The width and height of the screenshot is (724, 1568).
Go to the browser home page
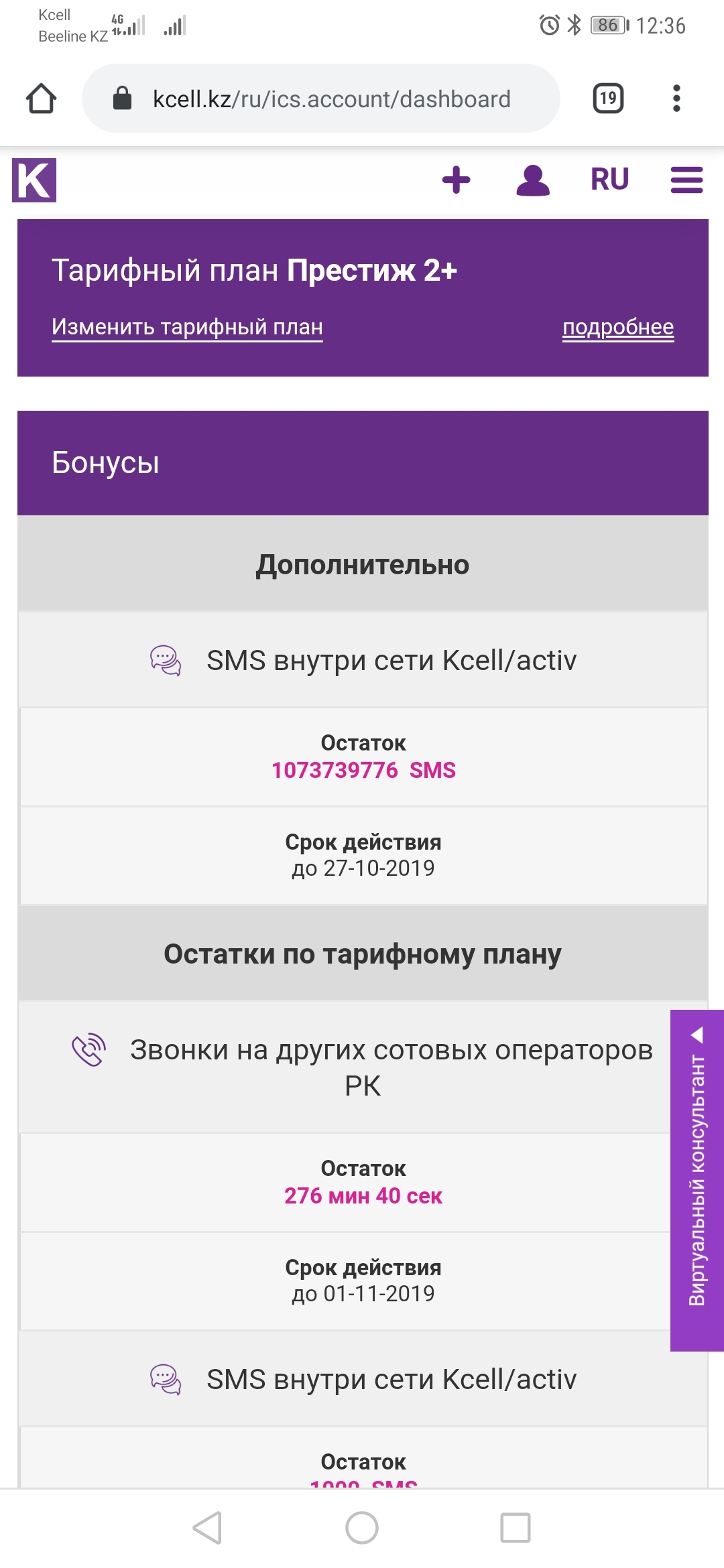tap(41, 99)
